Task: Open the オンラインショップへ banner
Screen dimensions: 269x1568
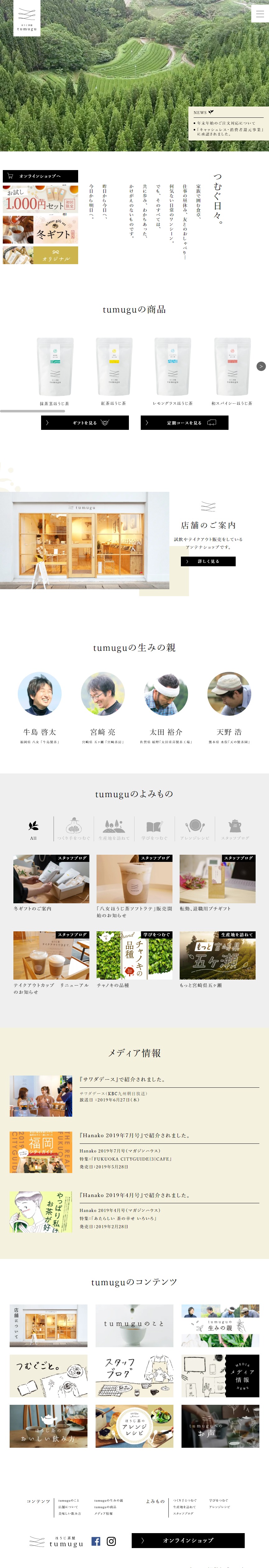Action: coord(40,176)
